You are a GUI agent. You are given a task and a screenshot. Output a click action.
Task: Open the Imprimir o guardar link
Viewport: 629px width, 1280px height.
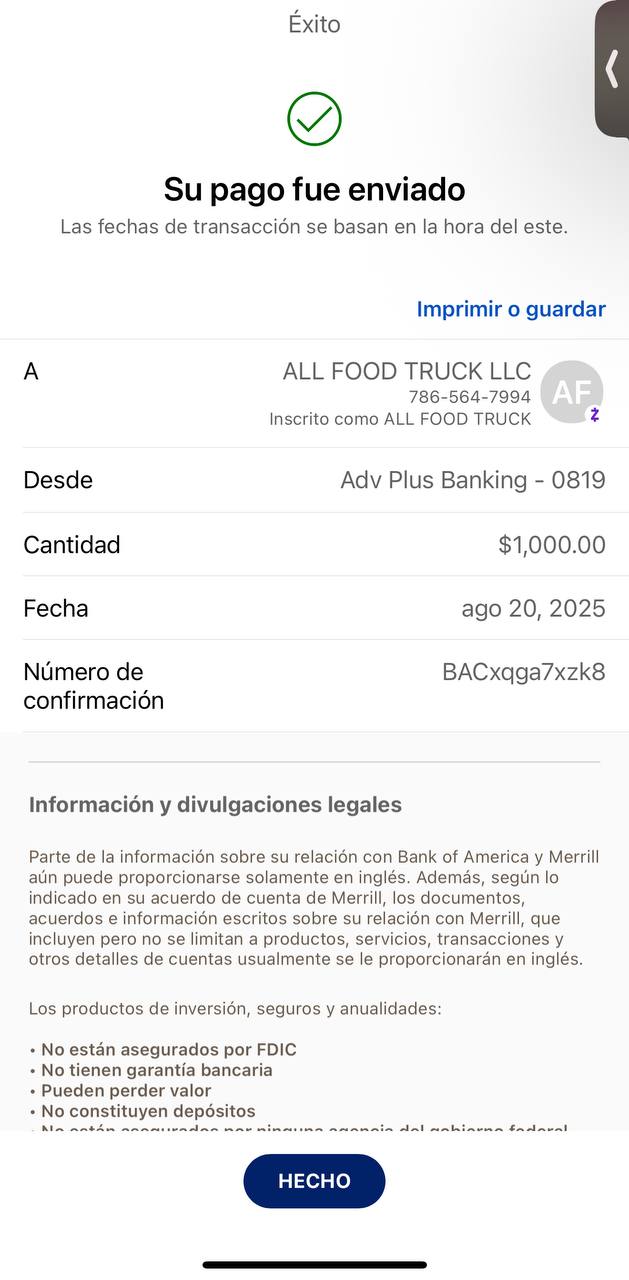tap(511, 309)
